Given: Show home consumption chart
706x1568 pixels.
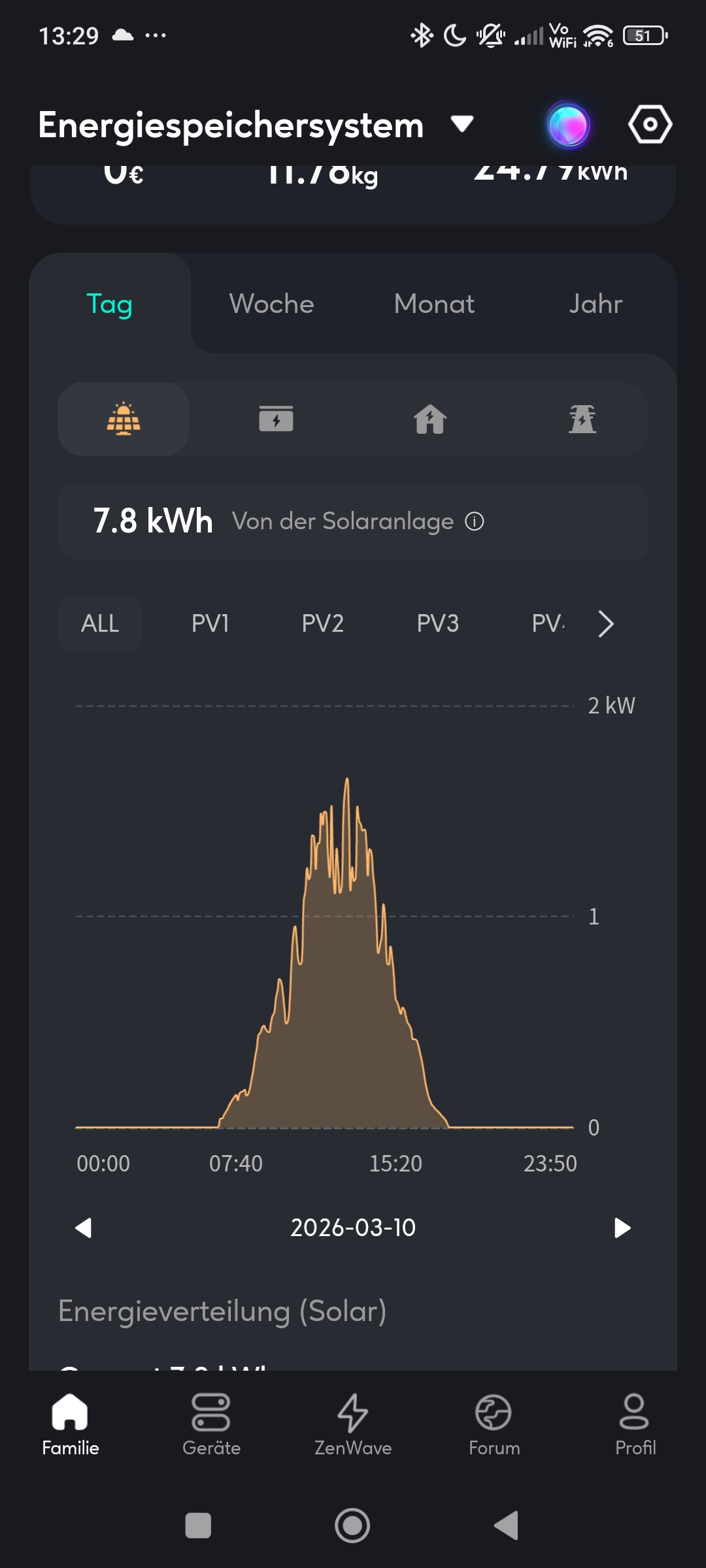Looking at the screenshot, I should 429,419.
